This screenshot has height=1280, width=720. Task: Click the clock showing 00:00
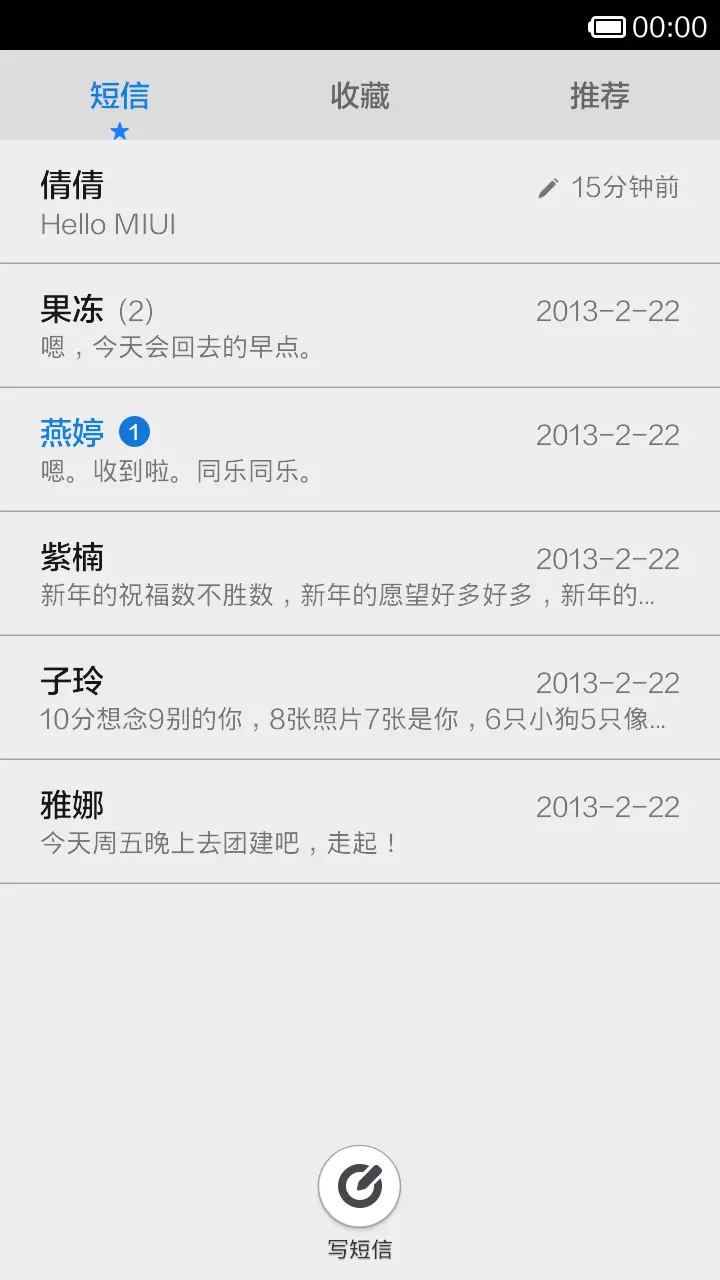point(672,27)
